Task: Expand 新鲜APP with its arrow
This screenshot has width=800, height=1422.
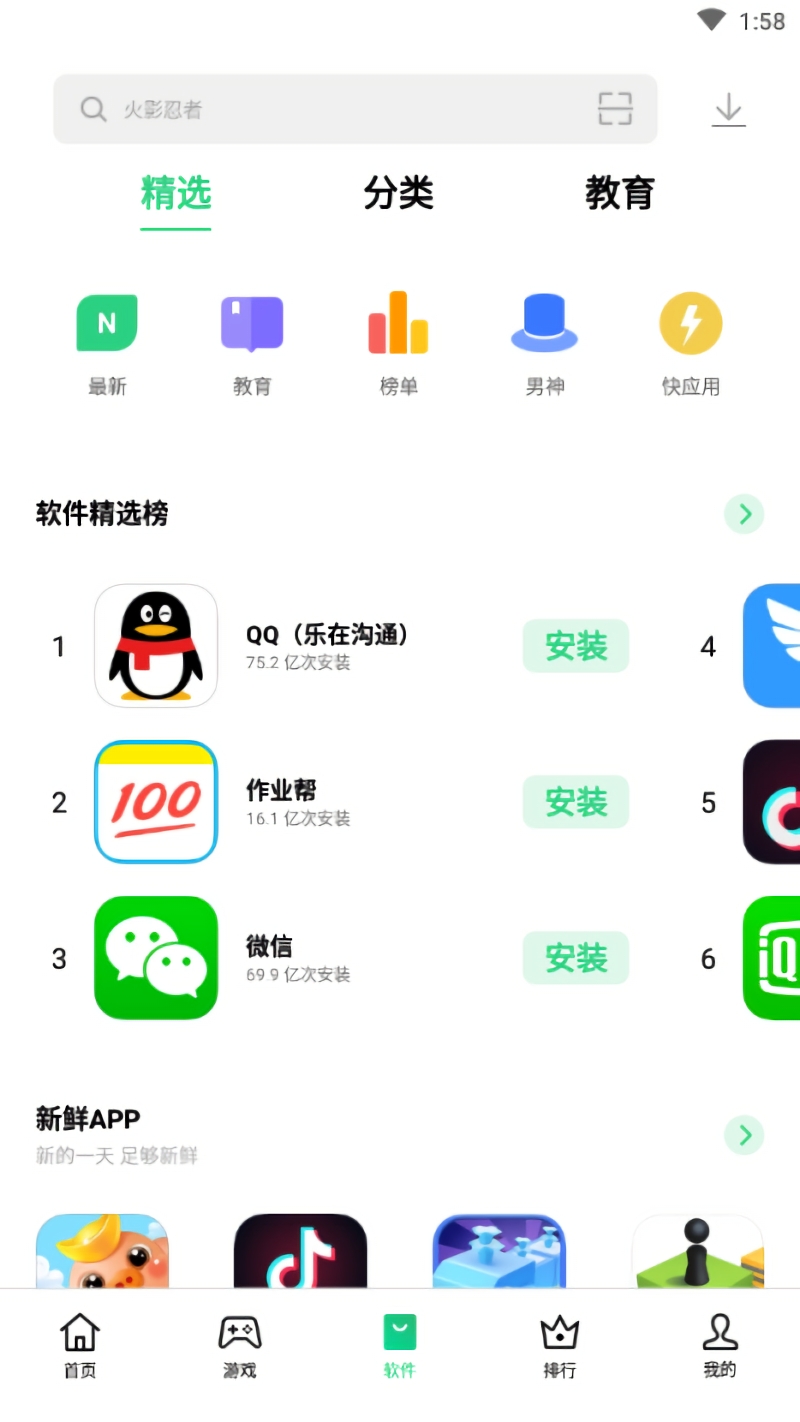Action: tap(744, 1135)
